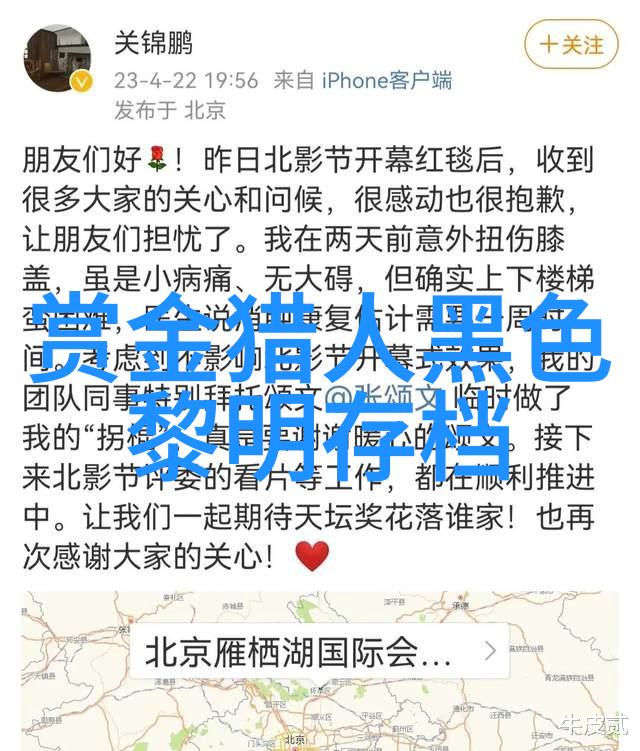Follow 关锦鹏 with the 关注 button
This screenshot has height=751, width=640.
tap(570, 44)
